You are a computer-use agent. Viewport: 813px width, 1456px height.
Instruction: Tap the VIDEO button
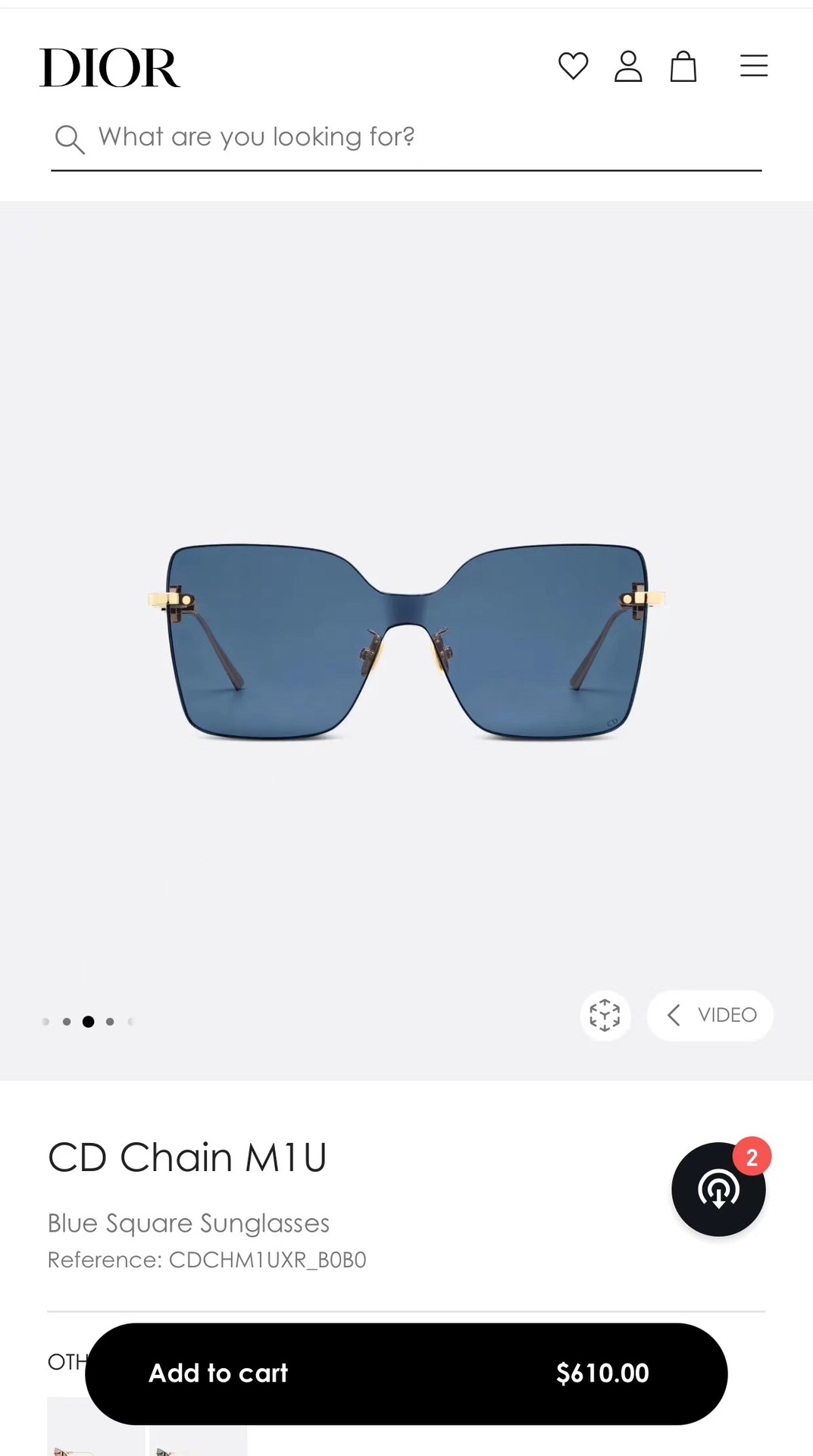point(710,1015)
